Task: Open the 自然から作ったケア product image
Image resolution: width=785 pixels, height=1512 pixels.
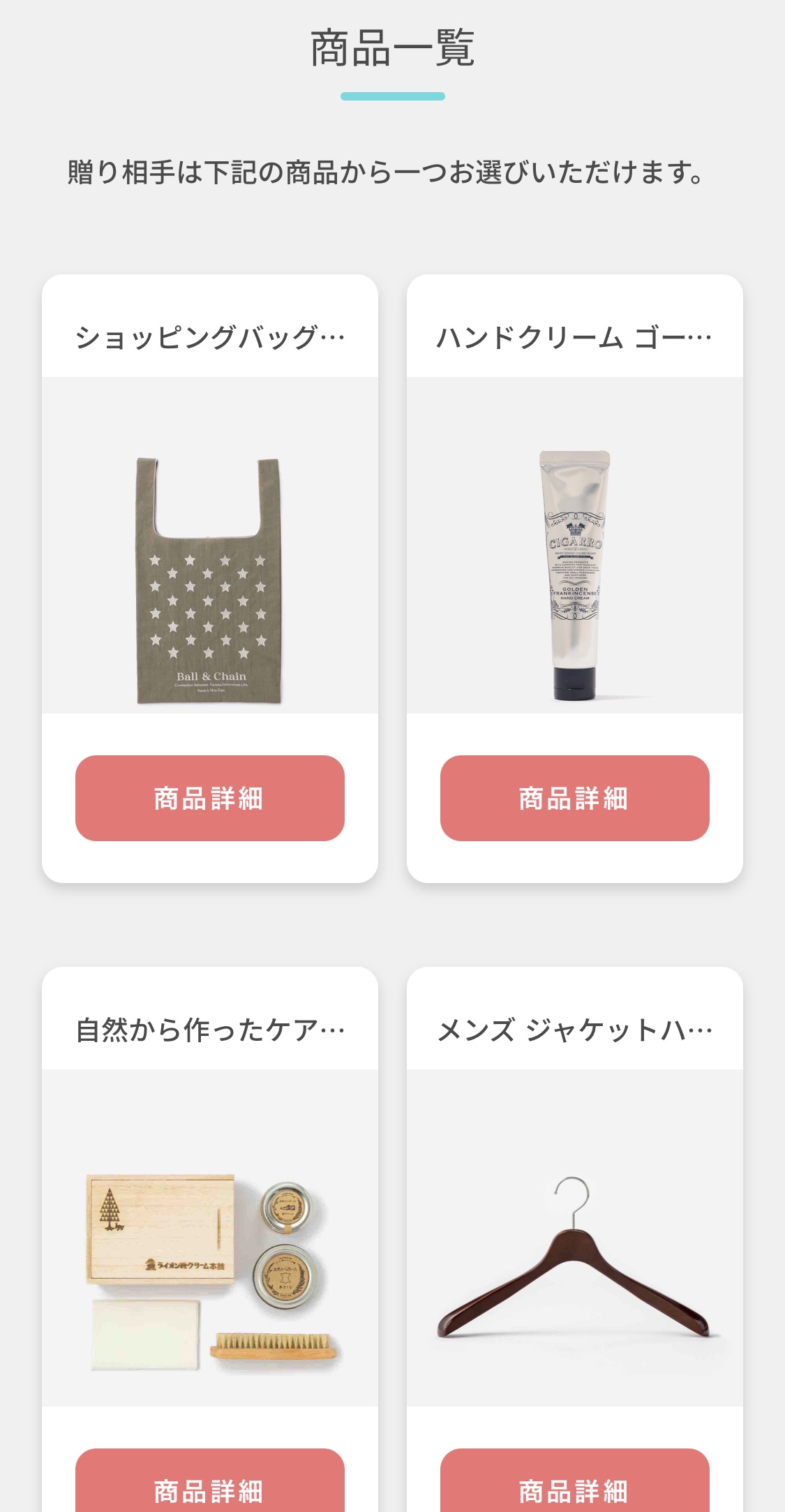Action: 210,1238
